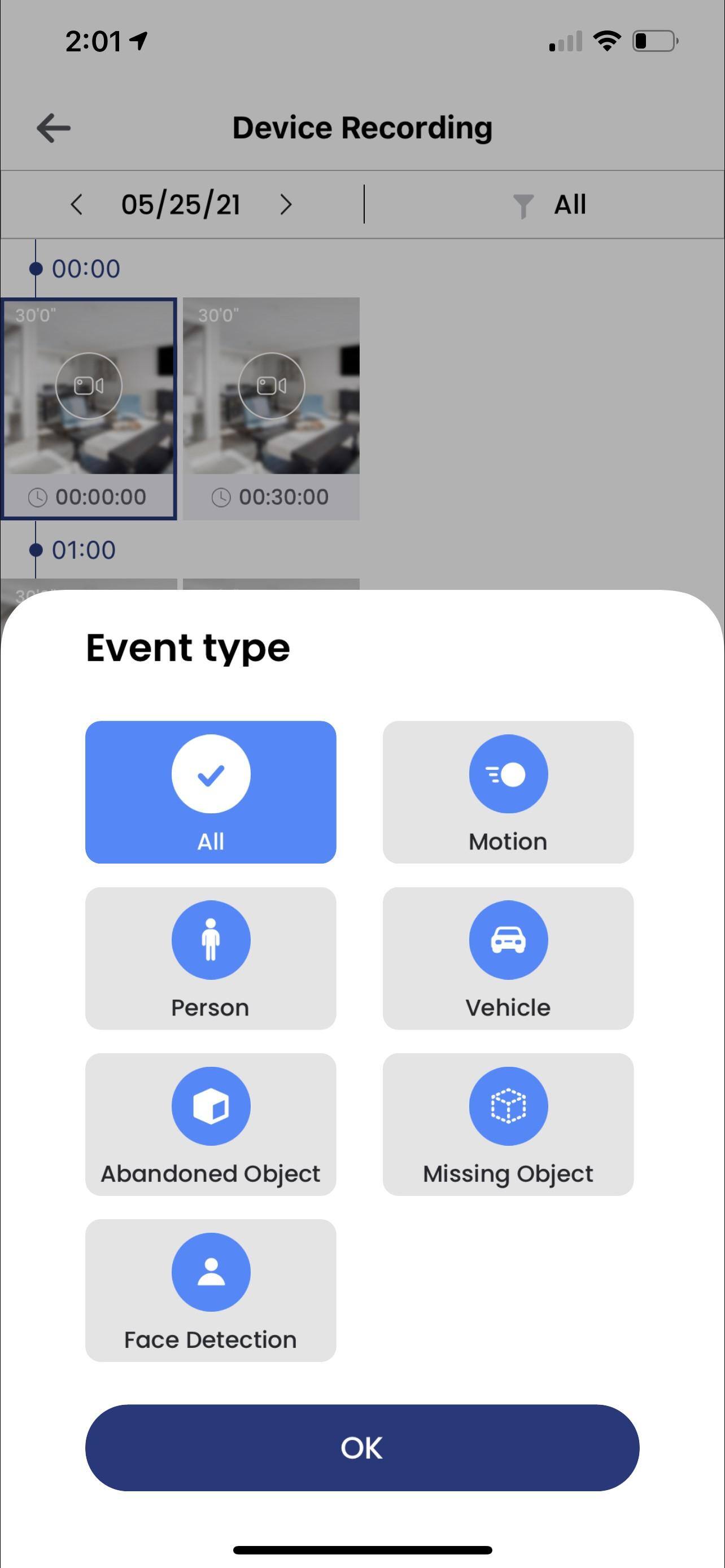The image size is (725, 1568).
Task: Open the previous day with left chevron
Action: 77,204
